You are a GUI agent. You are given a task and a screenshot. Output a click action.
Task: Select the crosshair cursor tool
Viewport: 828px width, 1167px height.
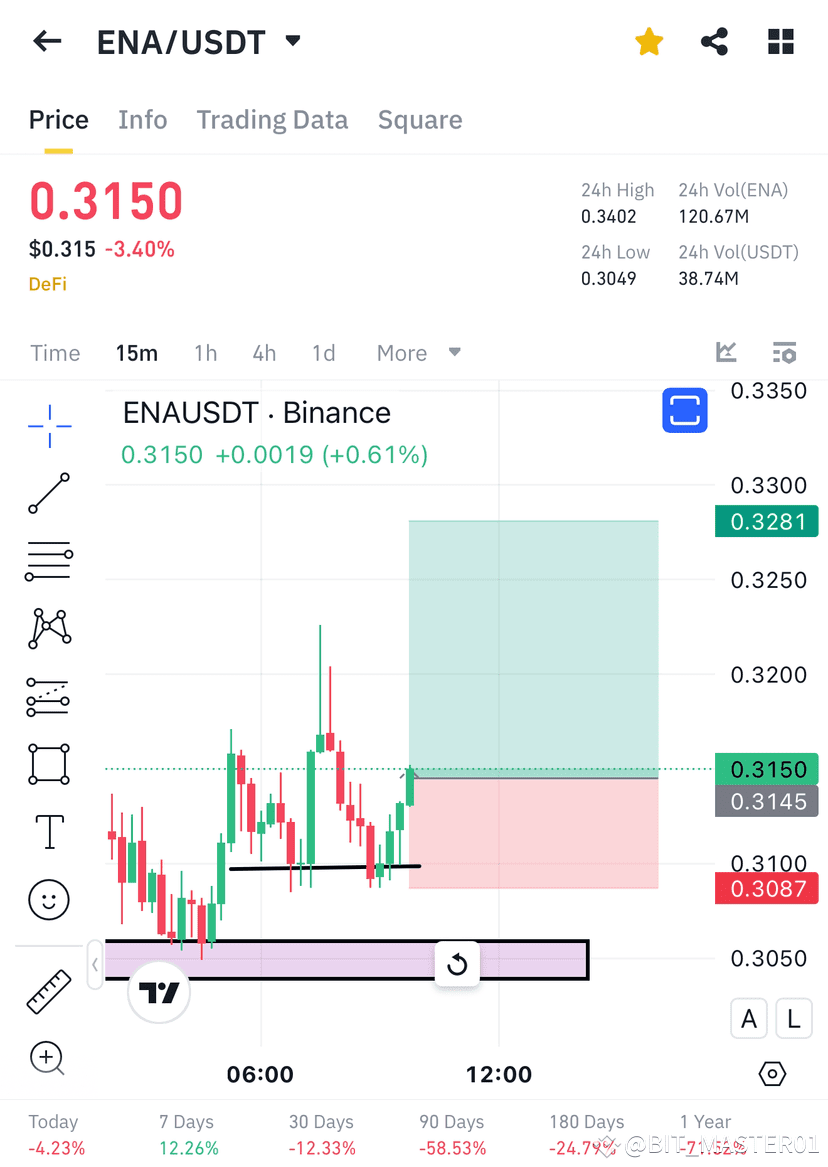click(48, 426)
